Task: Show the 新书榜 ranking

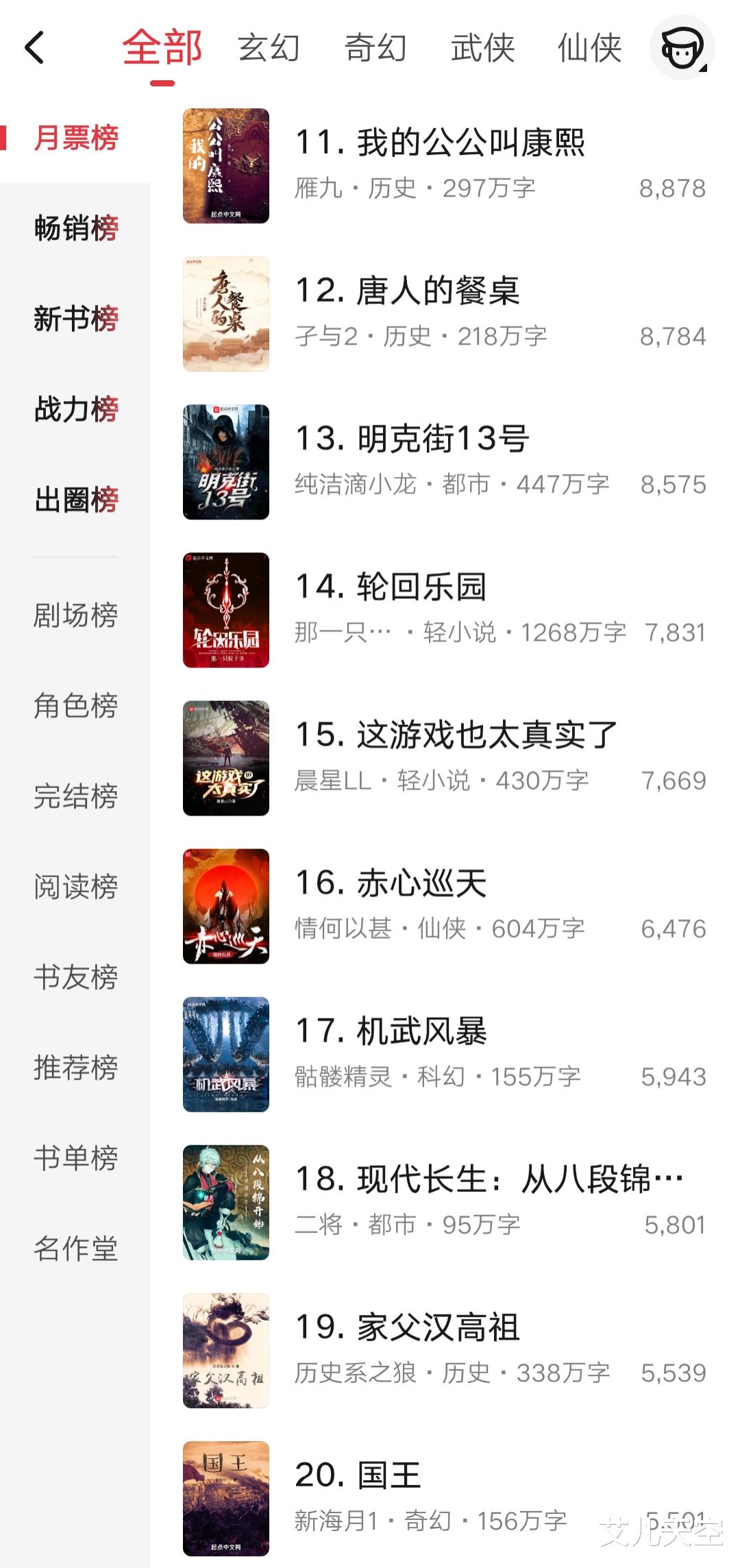Action: pyautogui.click(x=76, y=319)
